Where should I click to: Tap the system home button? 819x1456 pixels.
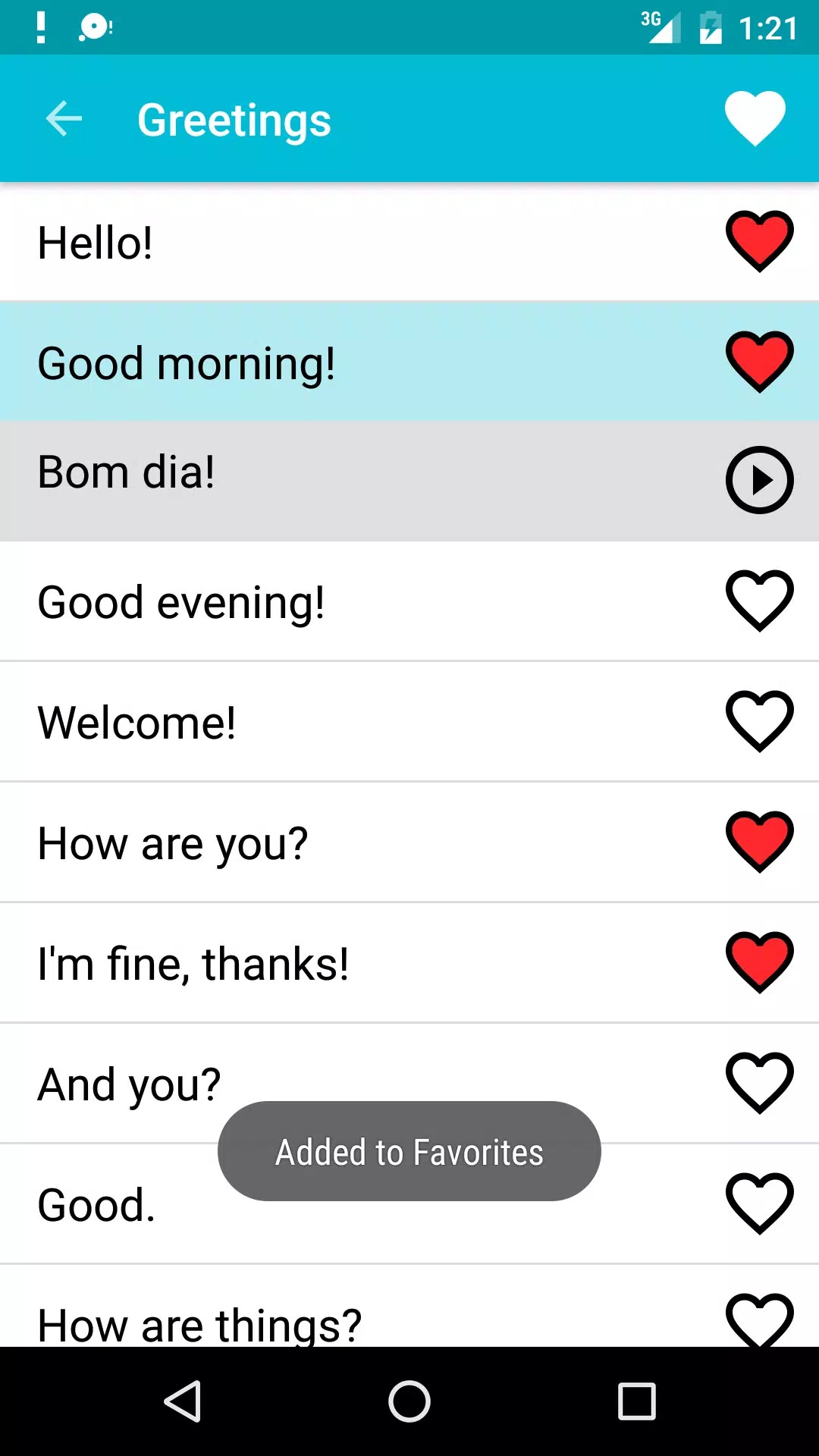[409, 1401]
